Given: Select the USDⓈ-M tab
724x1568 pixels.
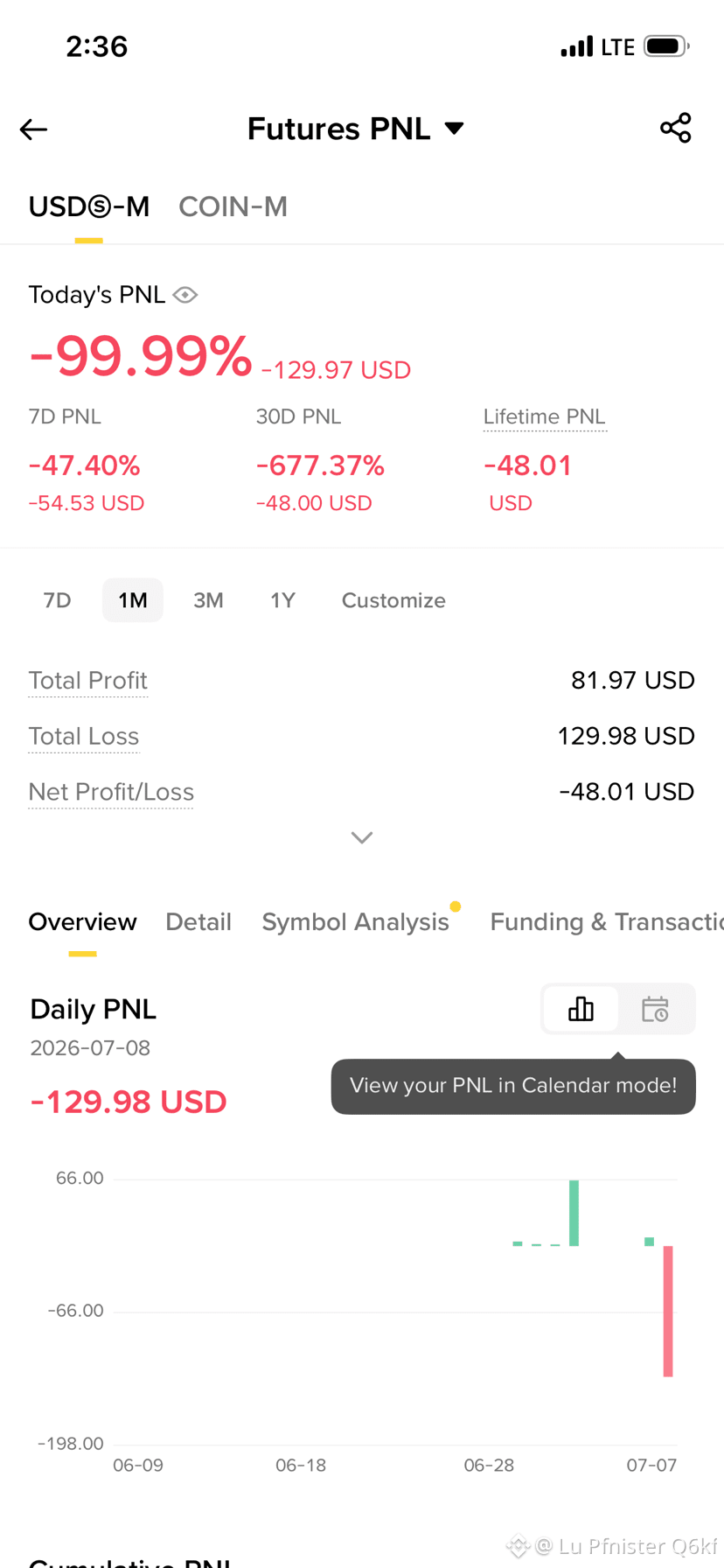Looking at the screenshot, I should click(x=89, y=206).
